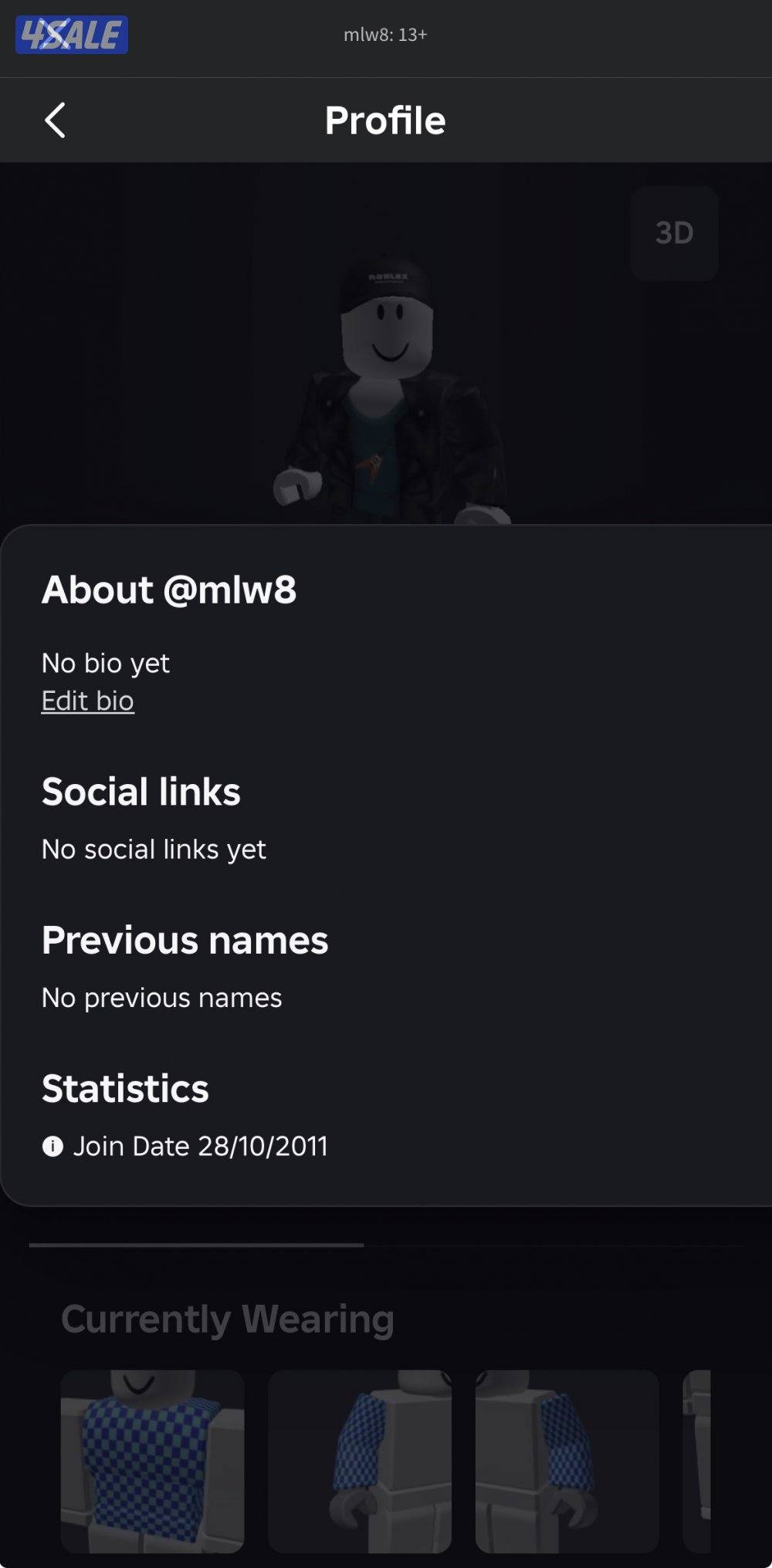Open the checkered left sleeve item
This screenshot has width=772, height=1568.
(359, 1461)
